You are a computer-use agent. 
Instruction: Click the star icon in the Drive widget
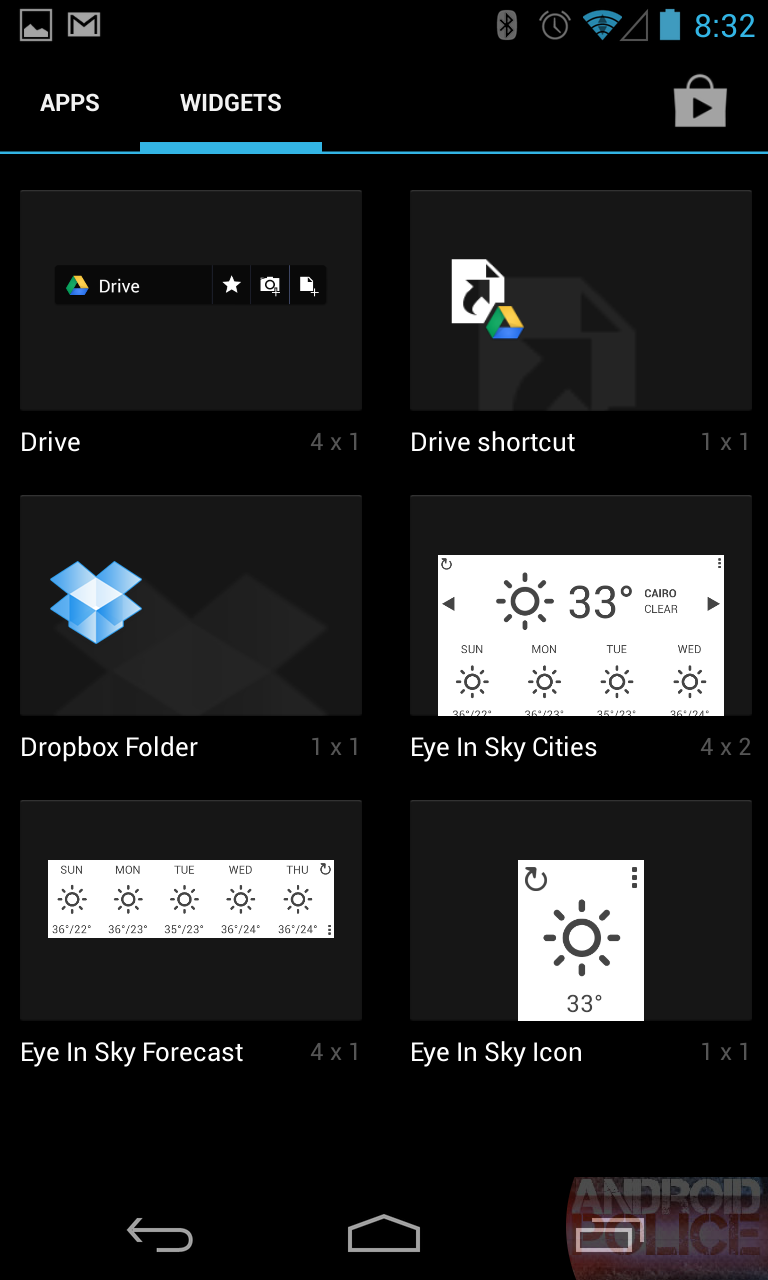[x=231, y=285]
